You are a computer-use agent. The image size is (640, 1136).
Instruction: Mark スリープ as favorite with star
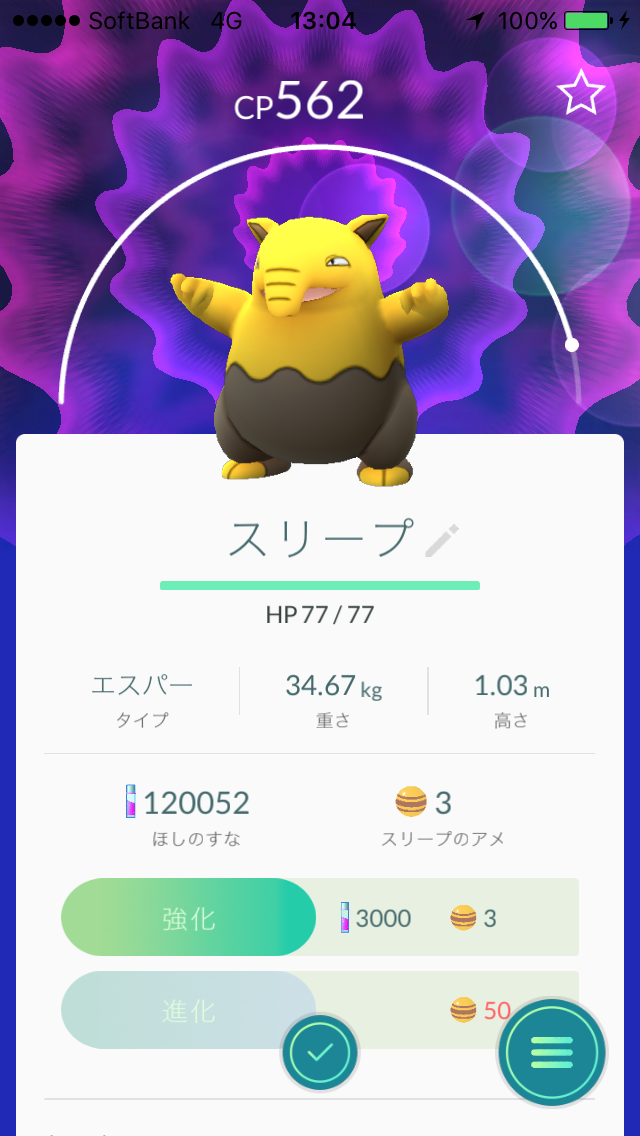coord(581,94)
